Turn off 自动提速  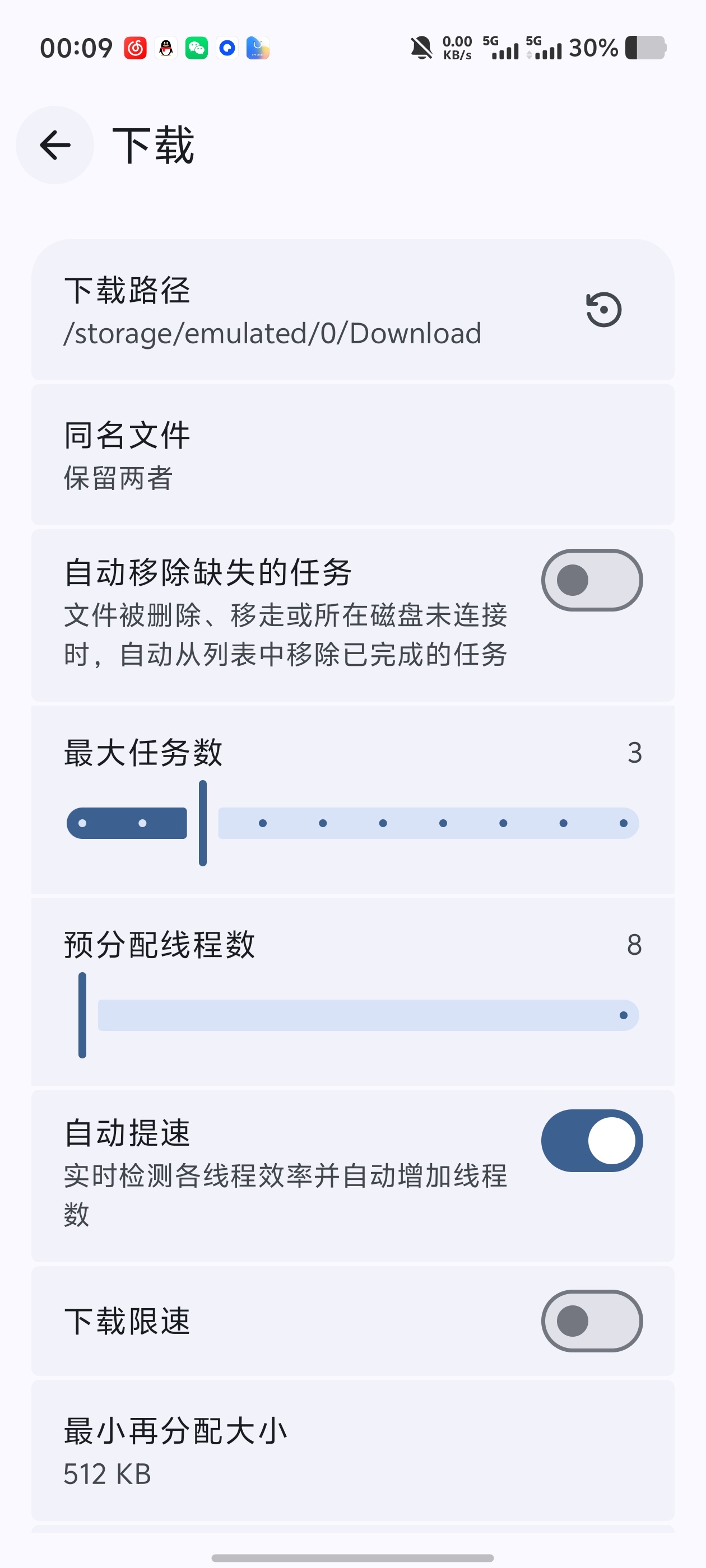pos(592,1141)
